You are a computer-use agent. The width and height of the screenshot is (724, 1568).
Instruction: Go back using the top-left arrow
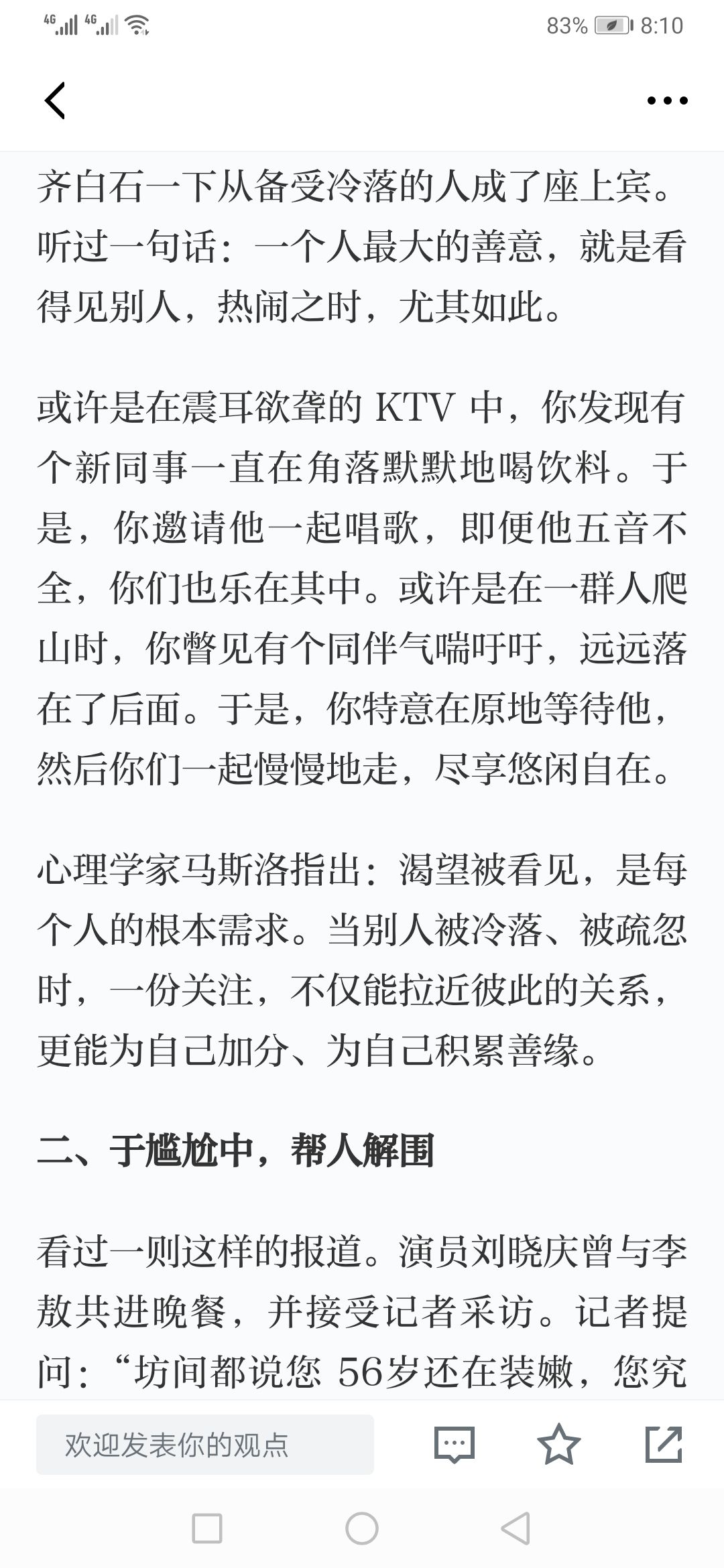pos(55,101)
